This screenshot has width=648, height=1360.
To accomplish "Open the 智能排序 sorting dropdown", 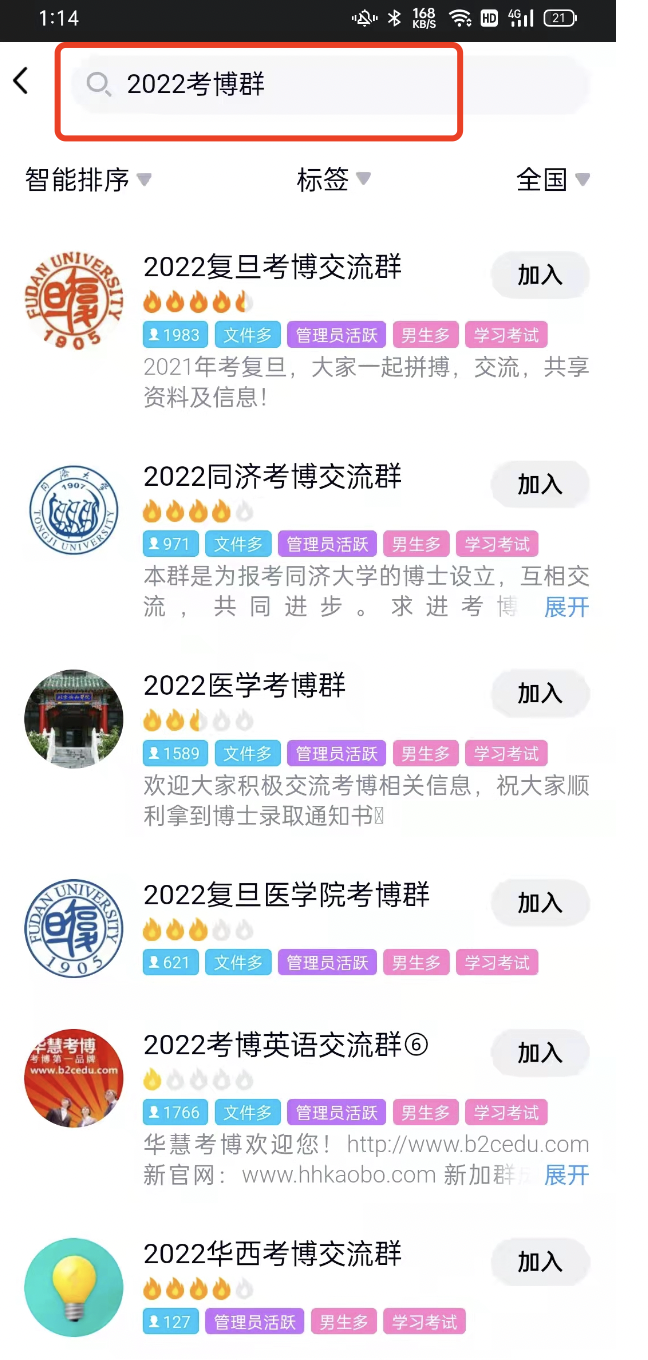I will [88, 180].
